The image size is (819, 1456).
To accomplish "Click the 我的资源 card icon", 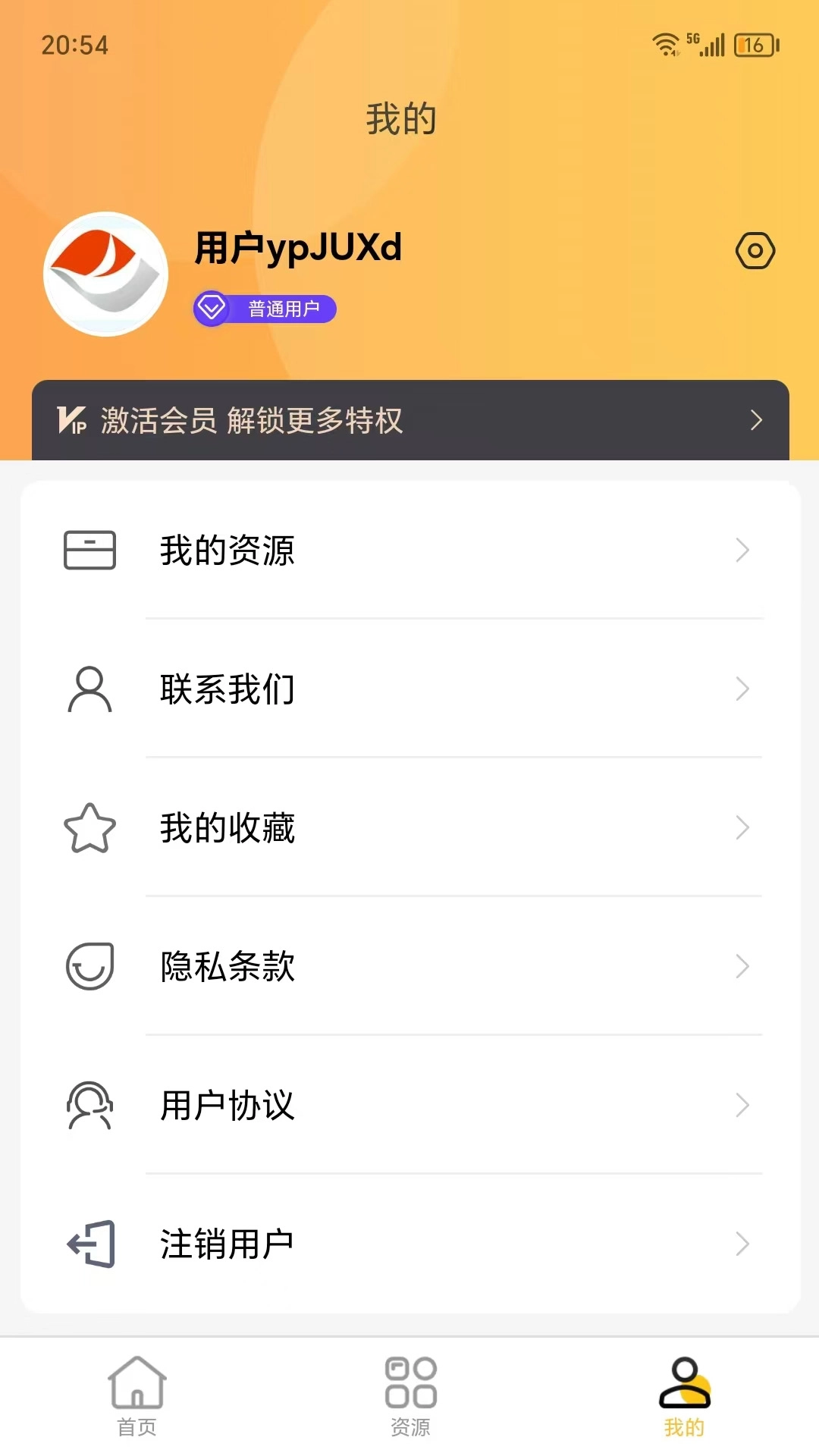I will [91, 551].
